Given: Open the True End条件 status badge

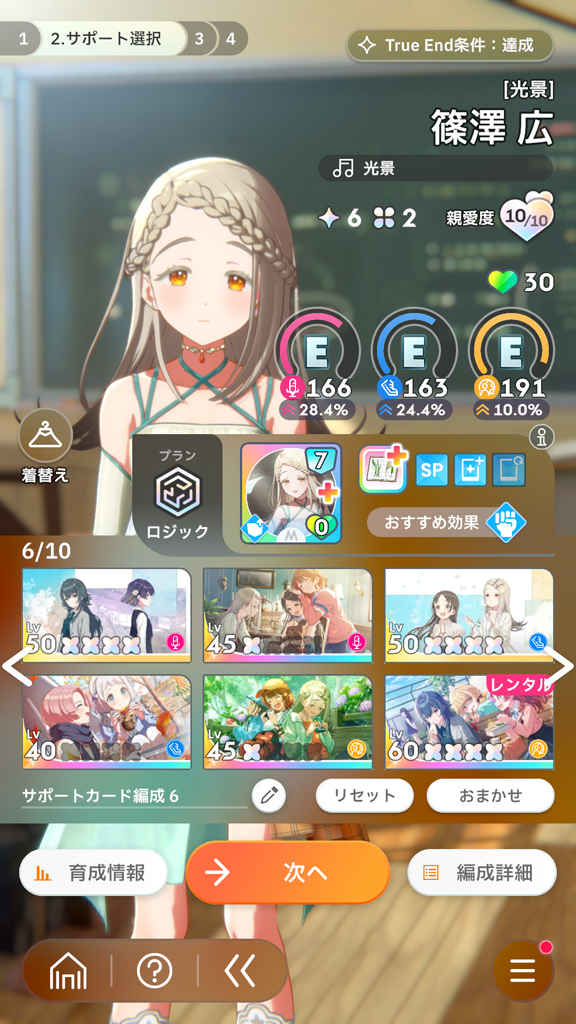Looking at the screenshot, I should click(x=450, y=45).
